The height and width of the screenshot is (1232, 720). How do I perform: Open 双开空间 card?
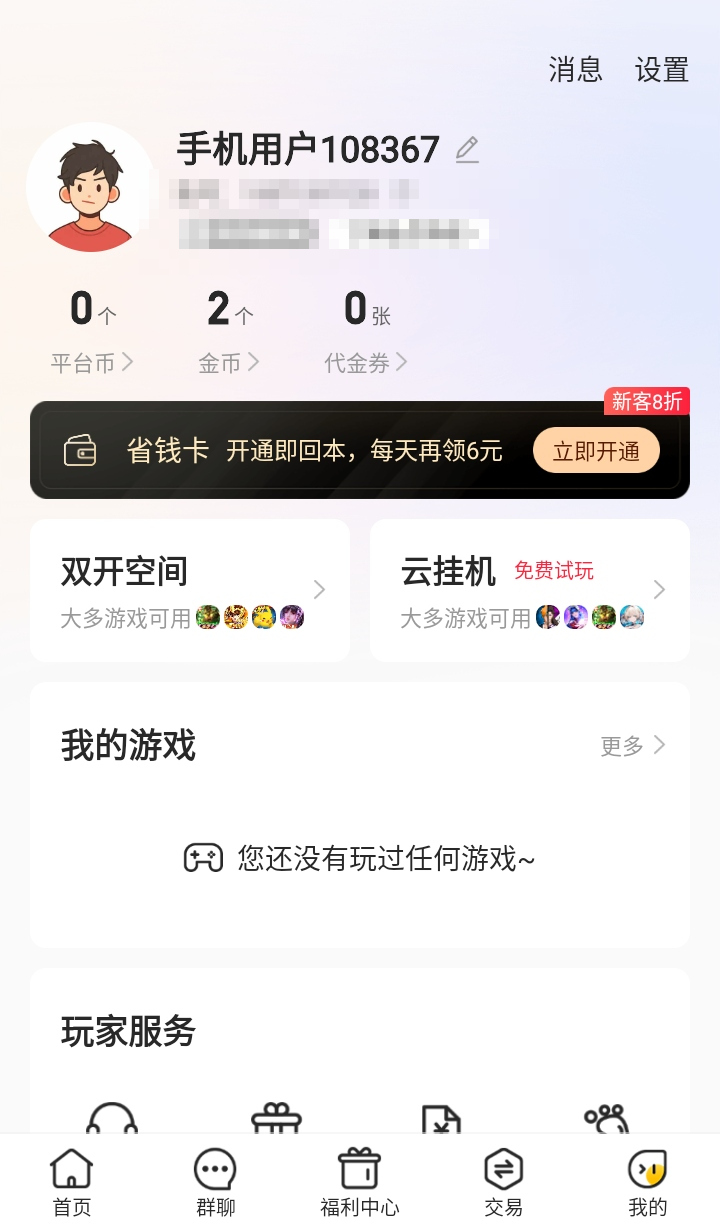pos(190,590)
